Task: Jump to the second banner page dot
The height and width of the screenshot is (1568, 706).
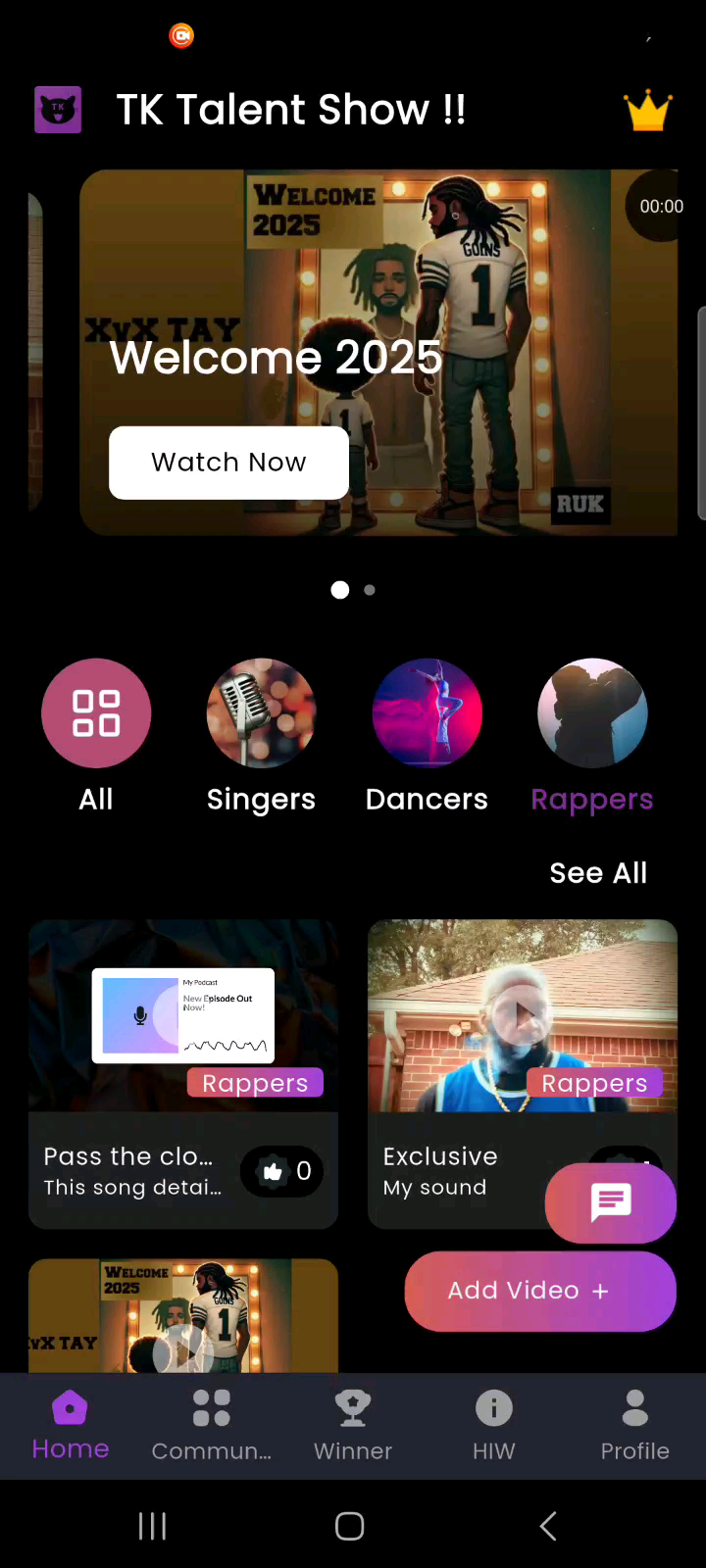Action: pyautogui.click(x=370, y=590)
